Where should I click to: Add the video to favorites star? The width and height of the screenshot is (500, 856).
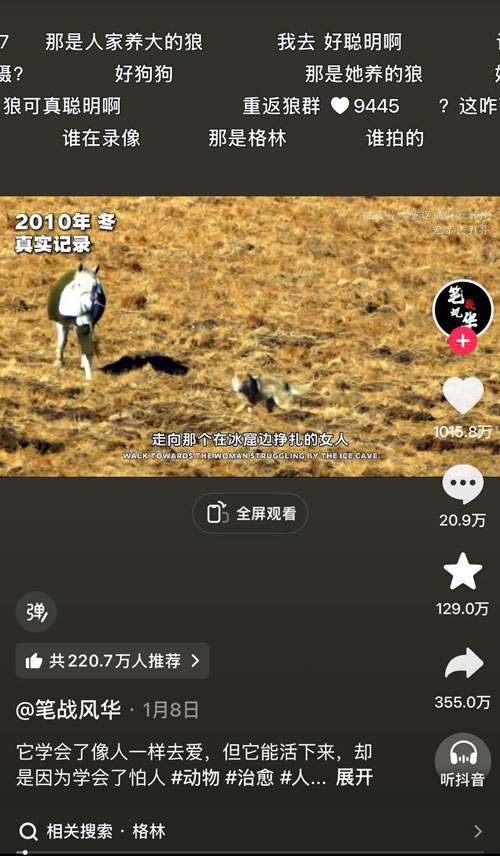point(463,572)
